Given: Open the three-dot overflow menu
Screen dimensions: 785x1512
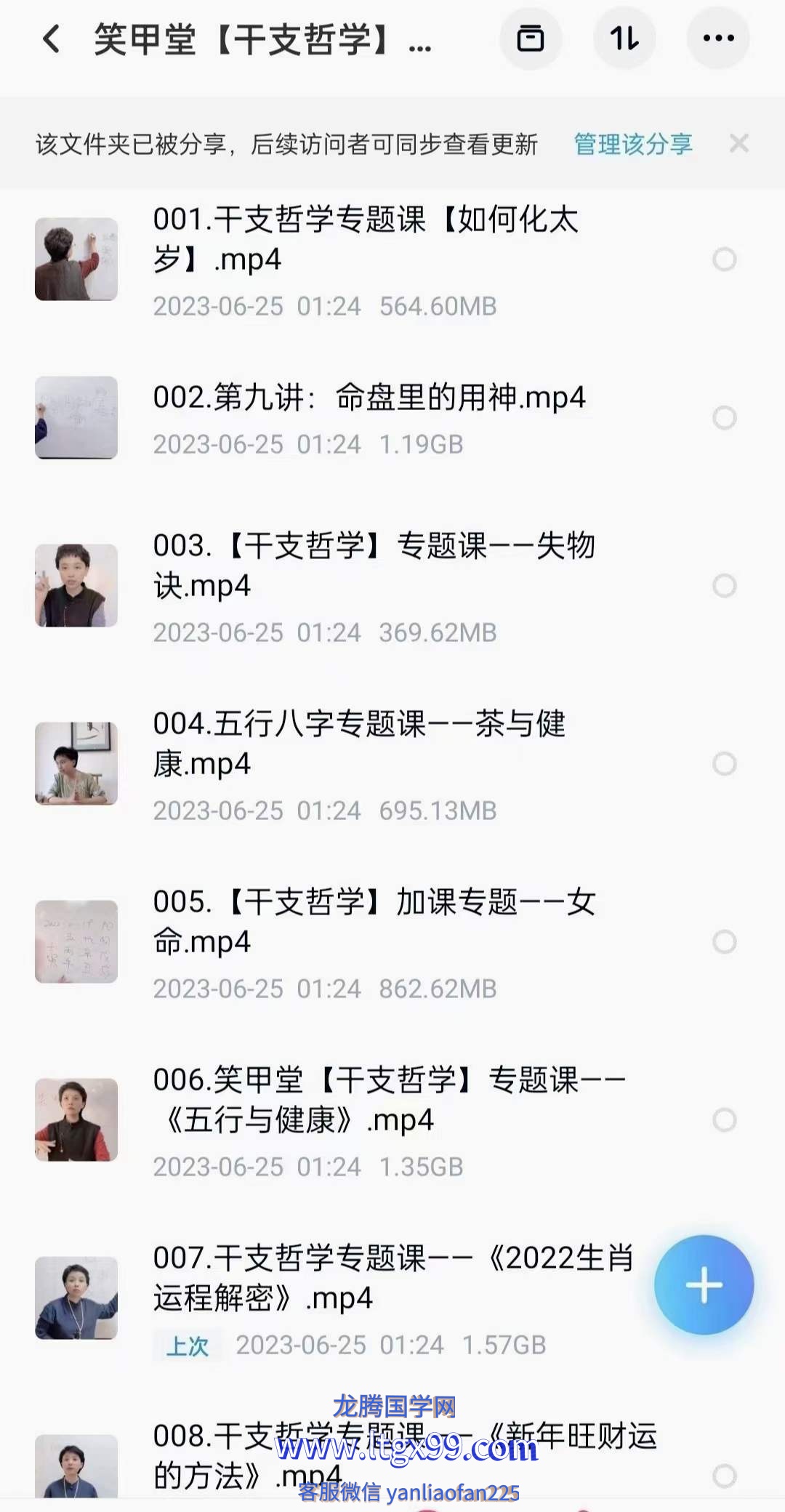Looking at the screenshot, I should tap(718, 39).
